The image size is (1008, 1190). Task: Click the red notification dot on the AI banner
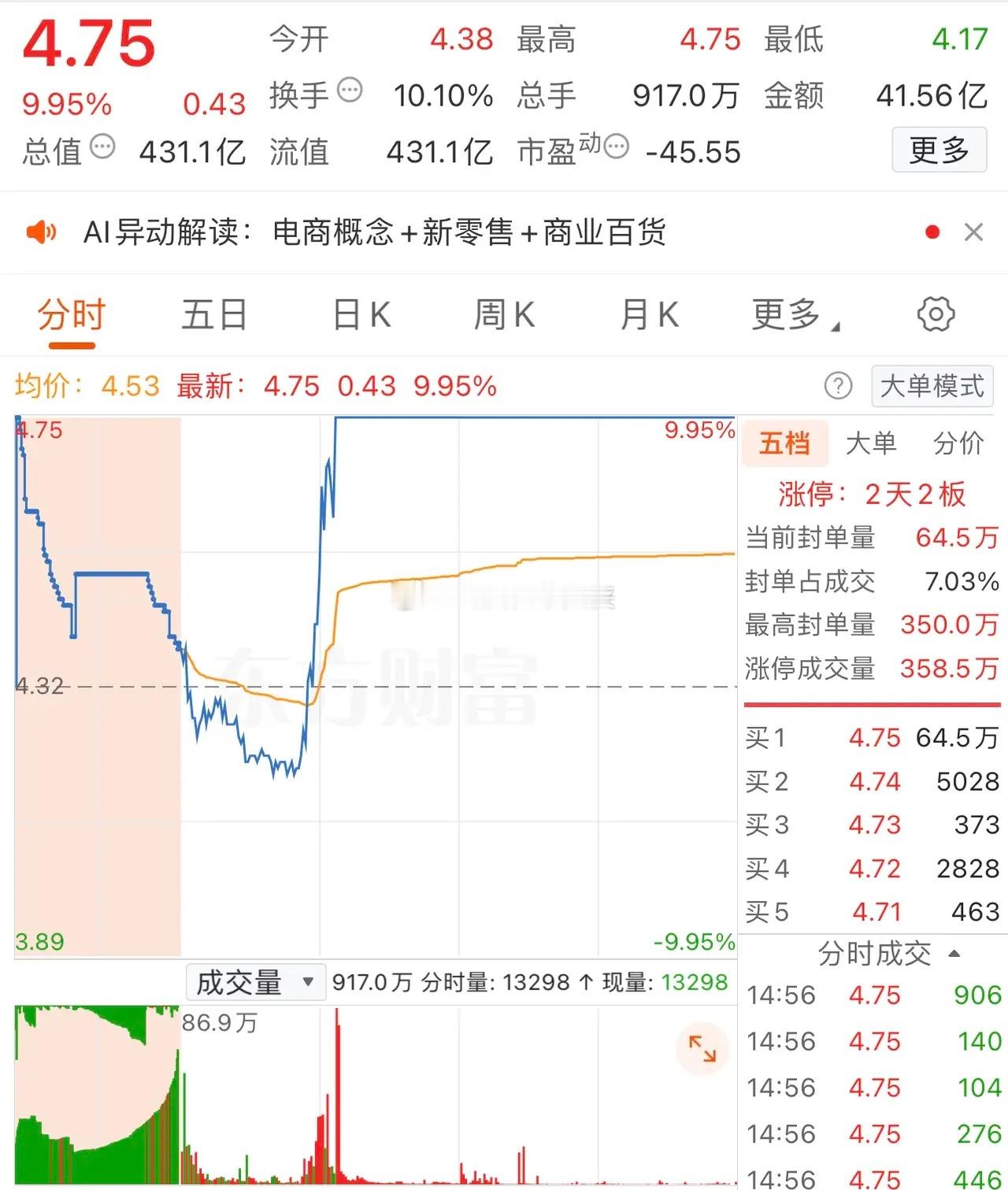pos(932,231)
